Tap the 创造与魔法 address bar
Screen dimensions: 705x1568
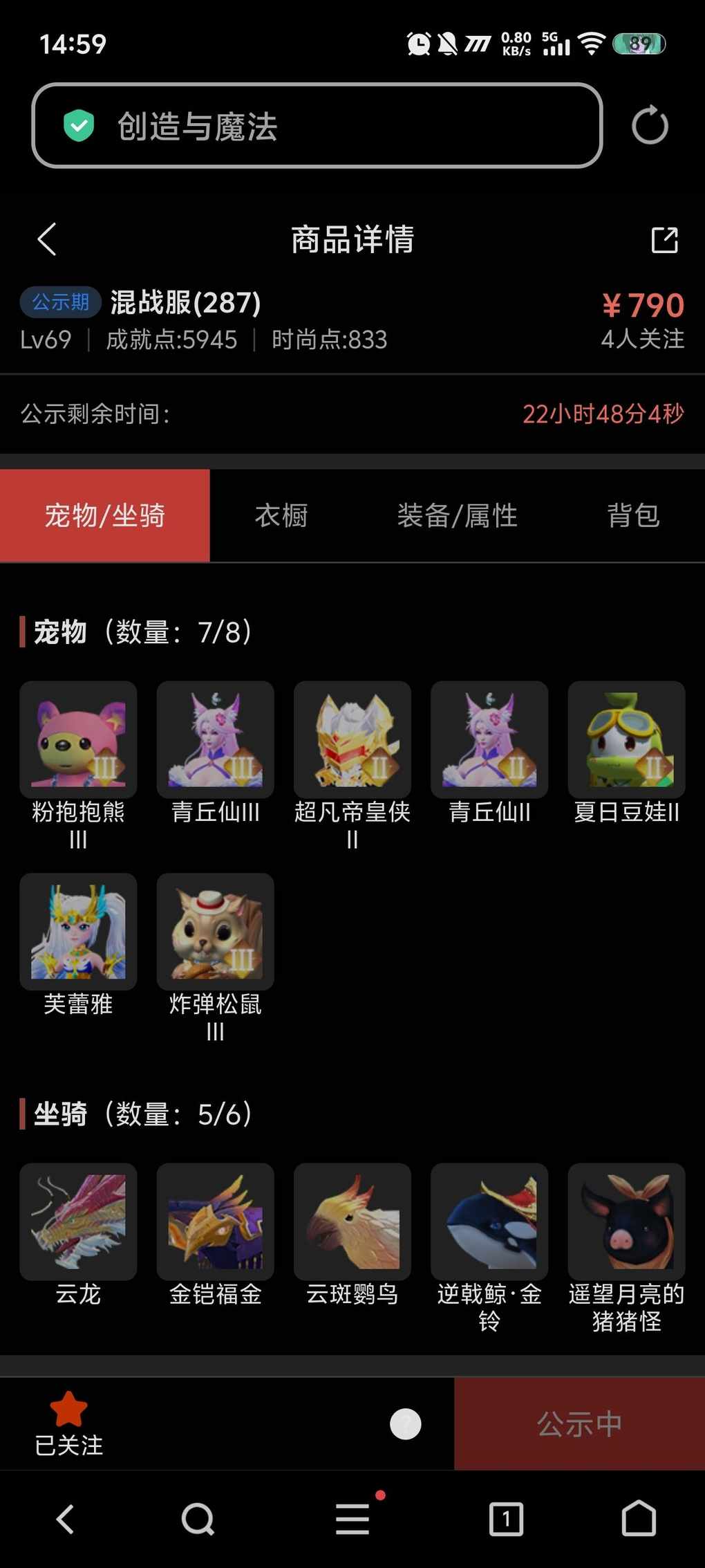pyautogui.click(x=317, y=126)
